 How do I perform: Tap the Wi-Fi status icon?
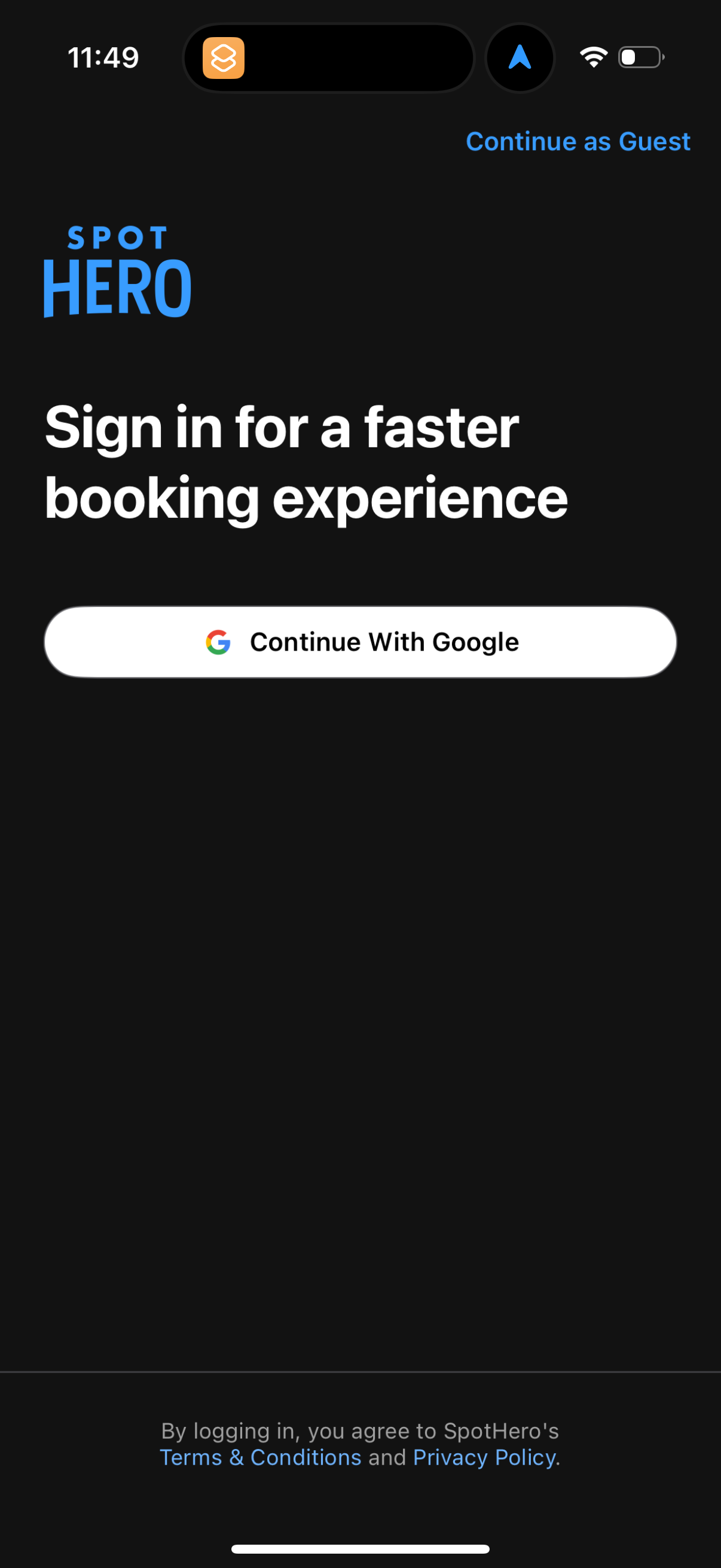click(593, 56)
